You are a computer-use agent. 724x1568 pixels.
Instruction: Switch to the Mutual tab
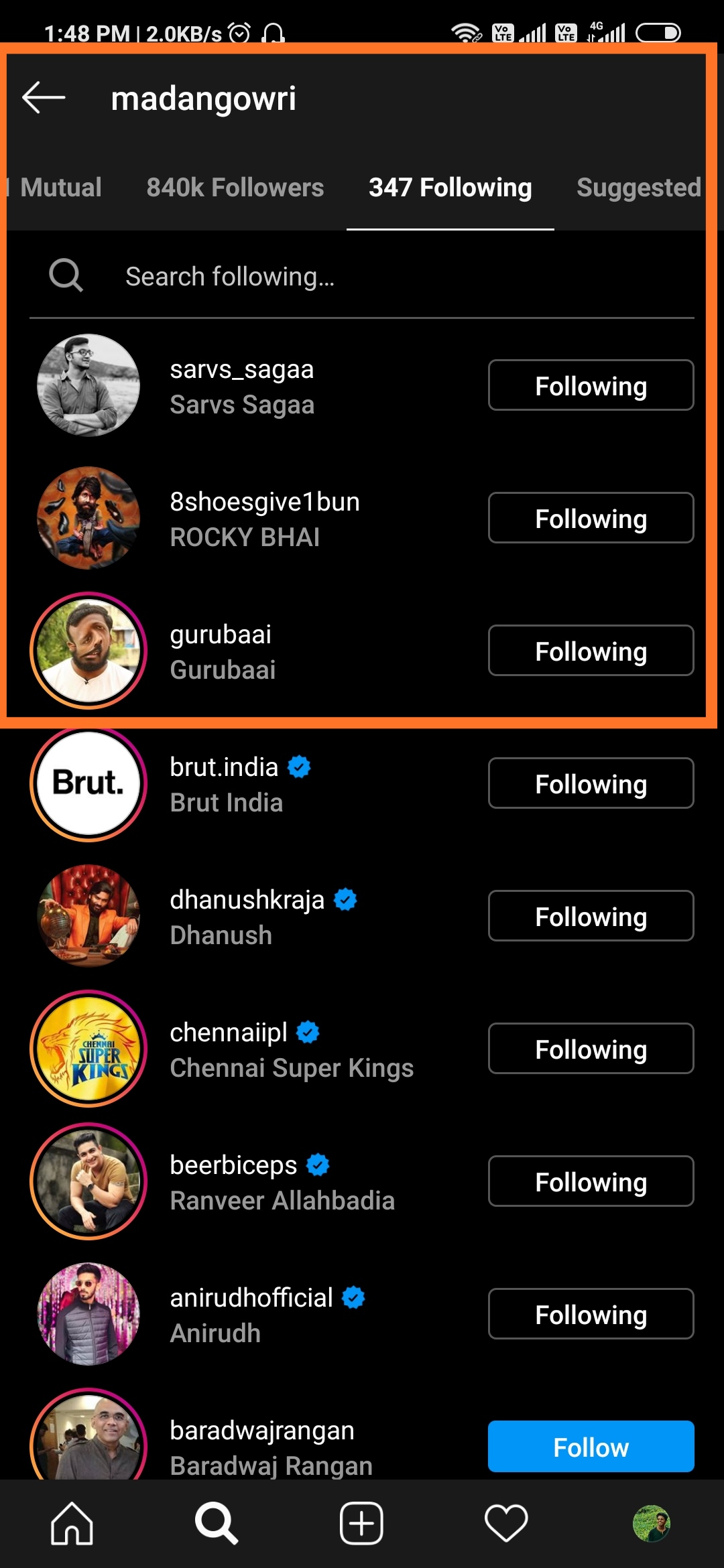point(60,188)
